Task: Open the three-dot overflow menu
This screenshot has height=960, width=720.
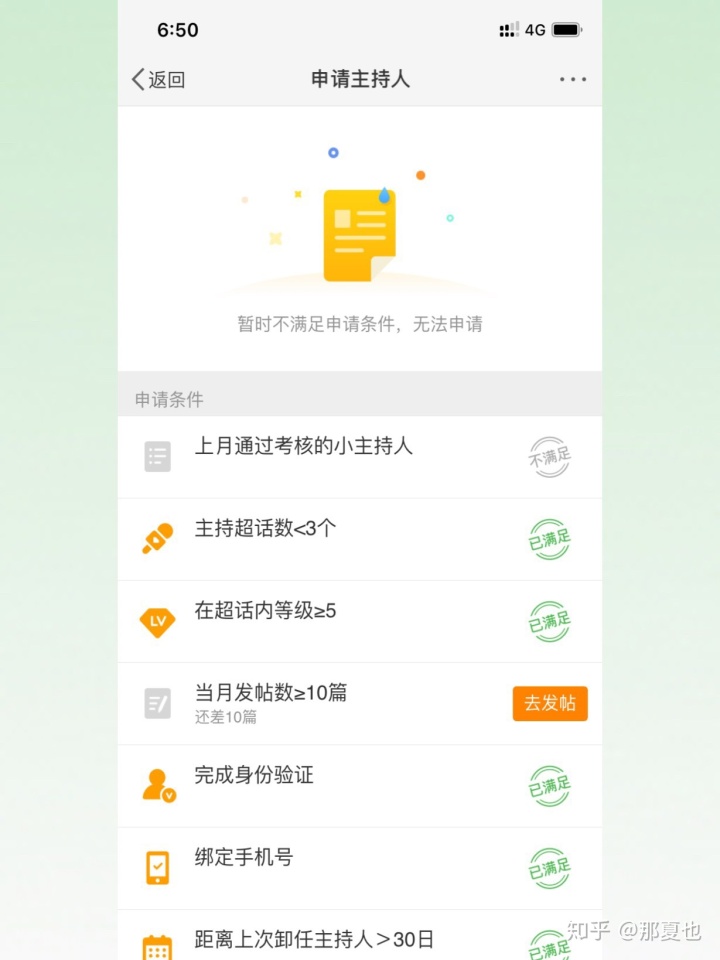Action: [573, 79]
